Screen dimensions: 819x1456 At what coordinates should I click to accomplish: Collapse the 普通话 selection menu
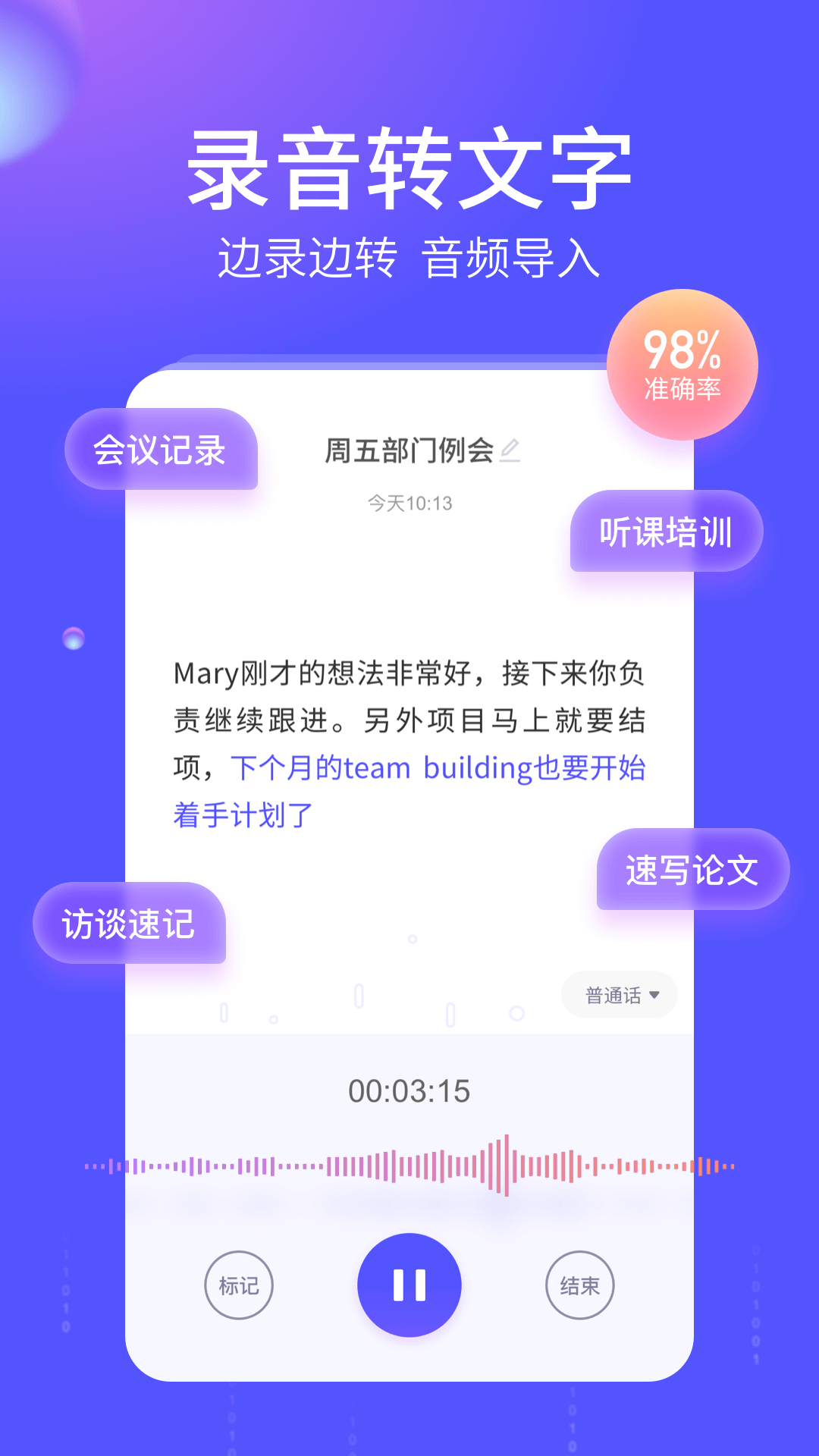point(618,994)
